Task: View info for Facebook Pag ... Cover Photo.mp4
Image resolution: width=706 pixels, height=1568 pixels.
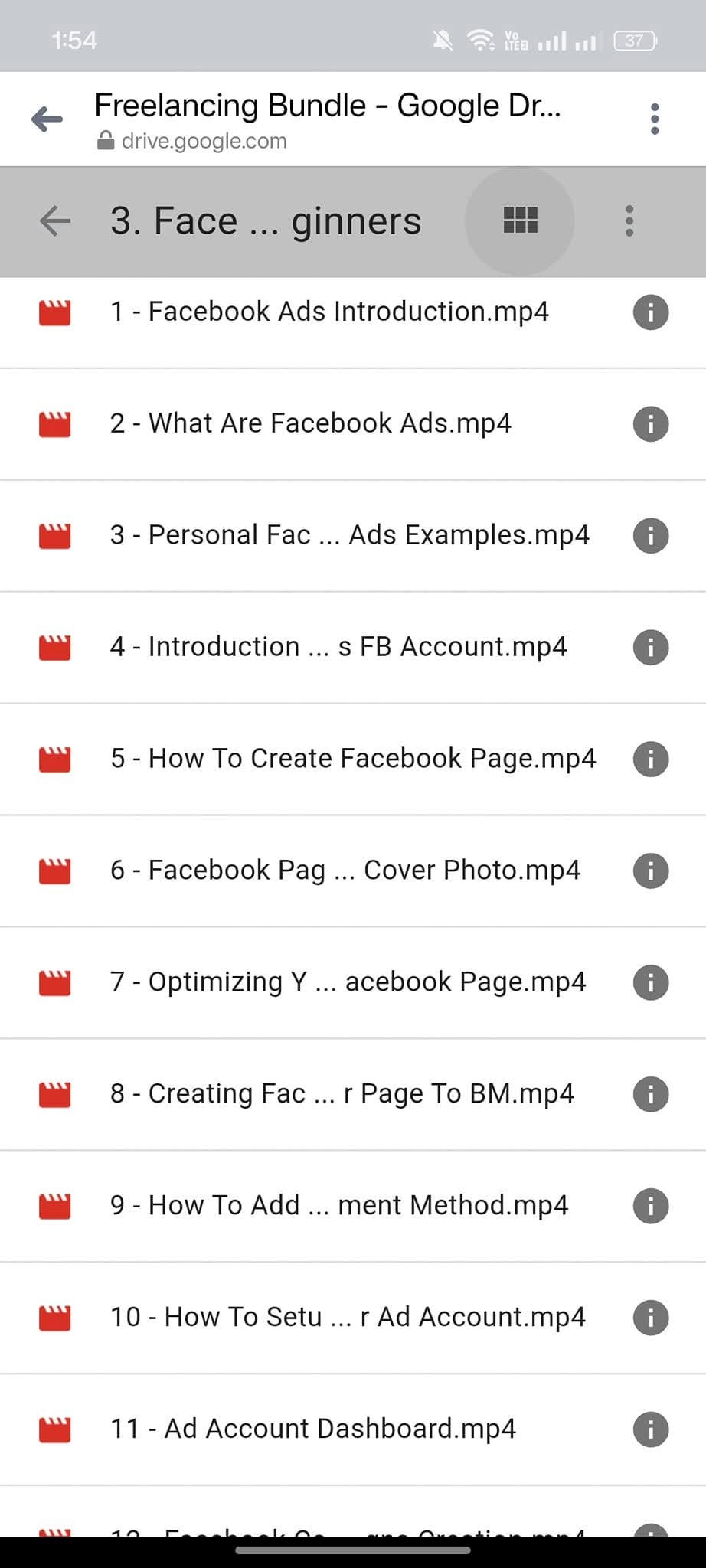Action: tap(651, 871)
